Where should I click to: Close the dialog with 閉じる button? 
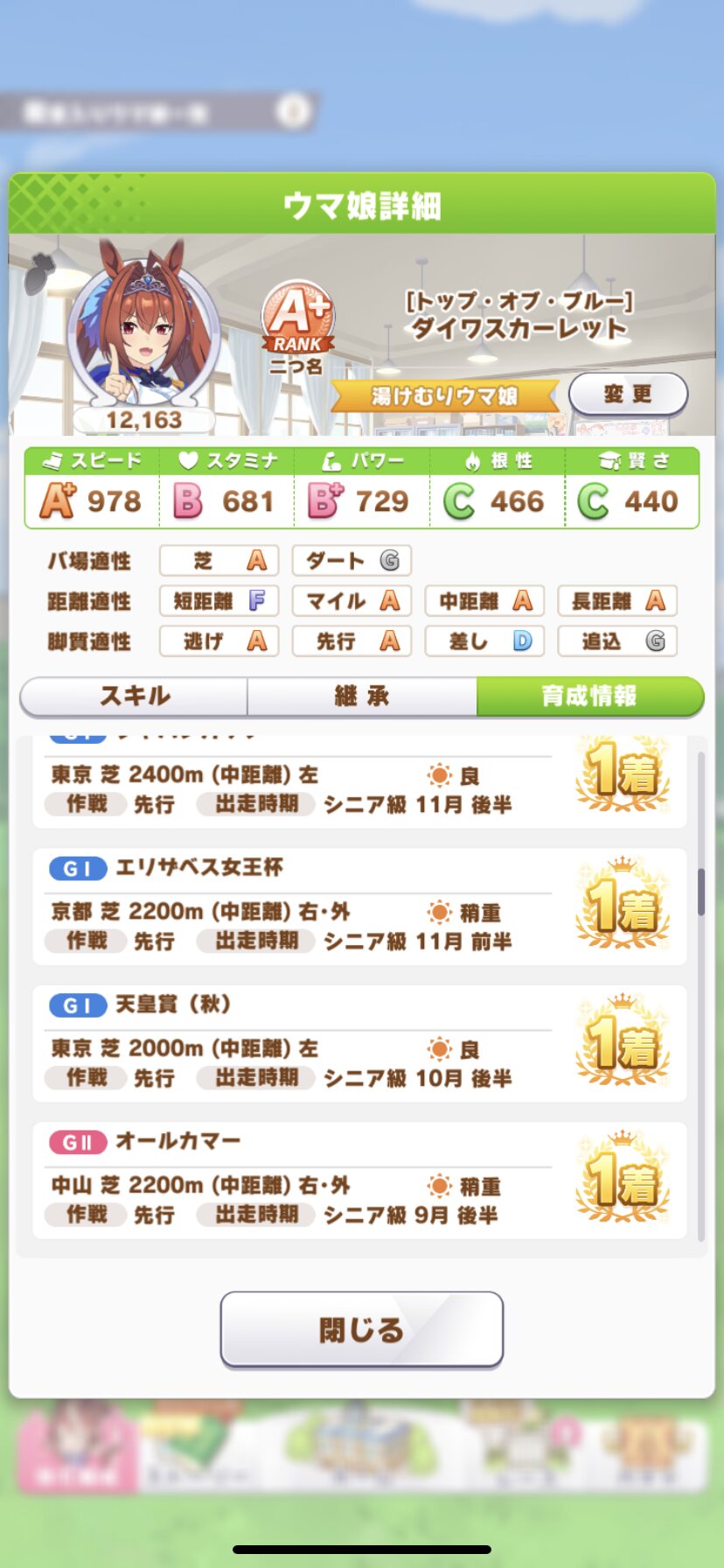(362, 1329)
